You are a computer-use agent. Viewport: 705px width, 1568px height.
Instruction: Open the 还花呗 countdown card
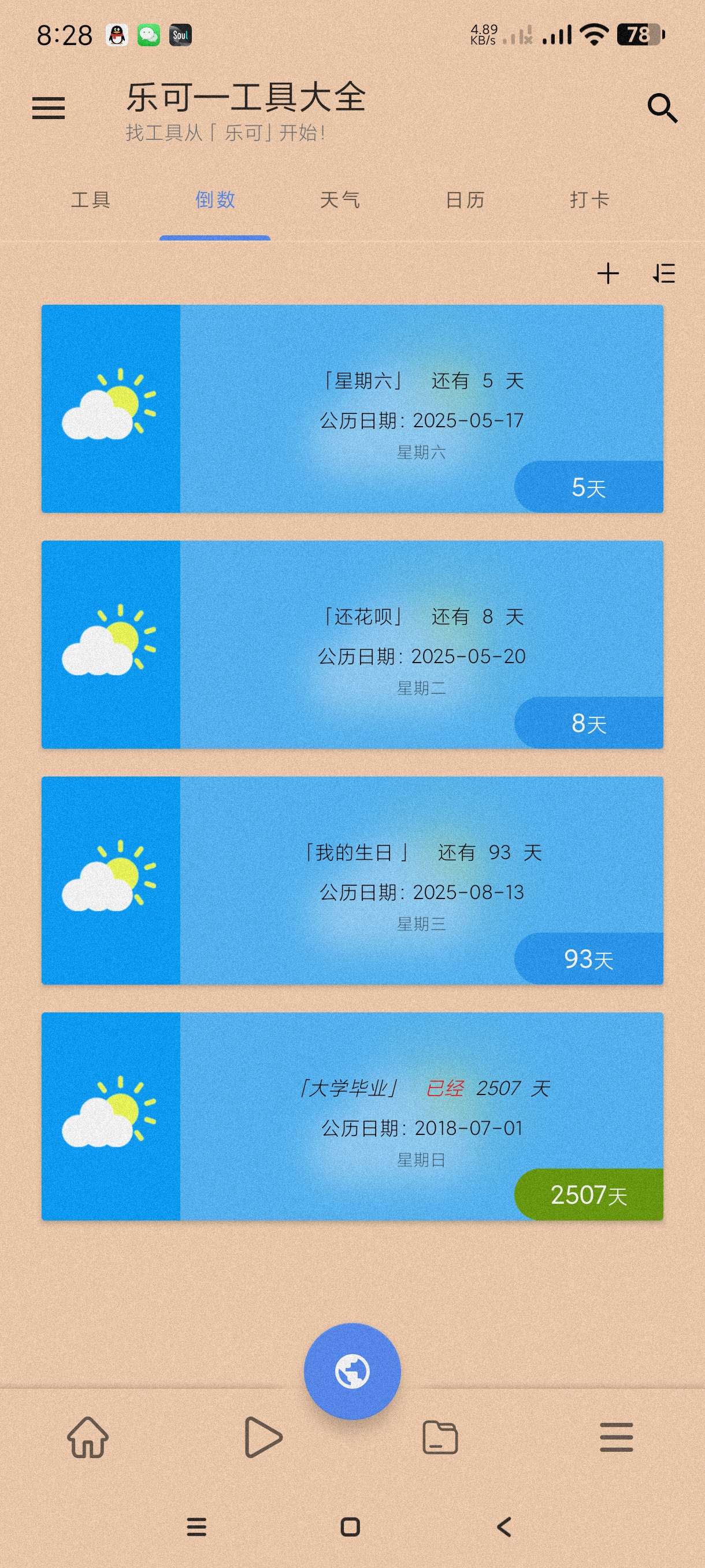(x=352, y=645)
